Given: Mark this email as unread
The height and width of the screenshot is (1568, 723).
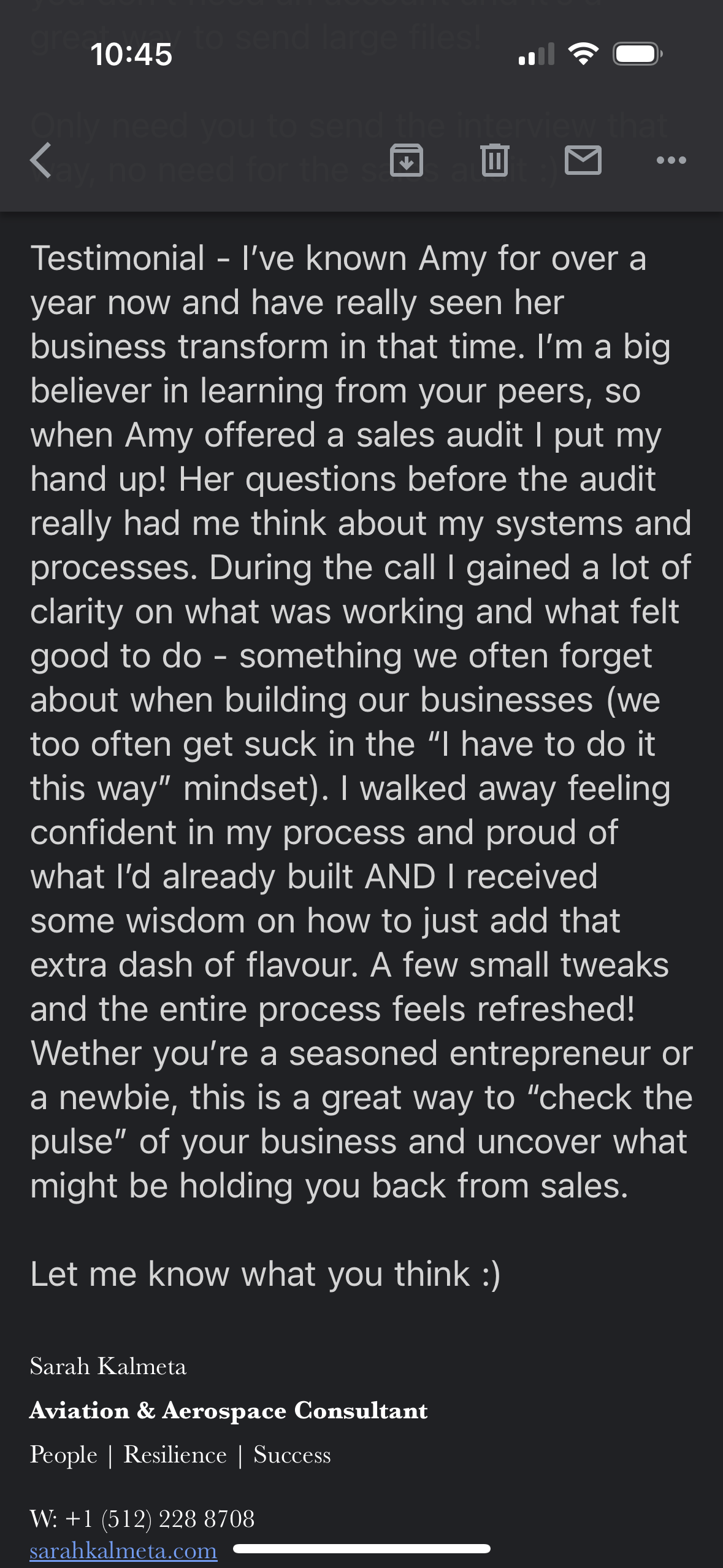Looking at the screenshot, I should [583, 161].
